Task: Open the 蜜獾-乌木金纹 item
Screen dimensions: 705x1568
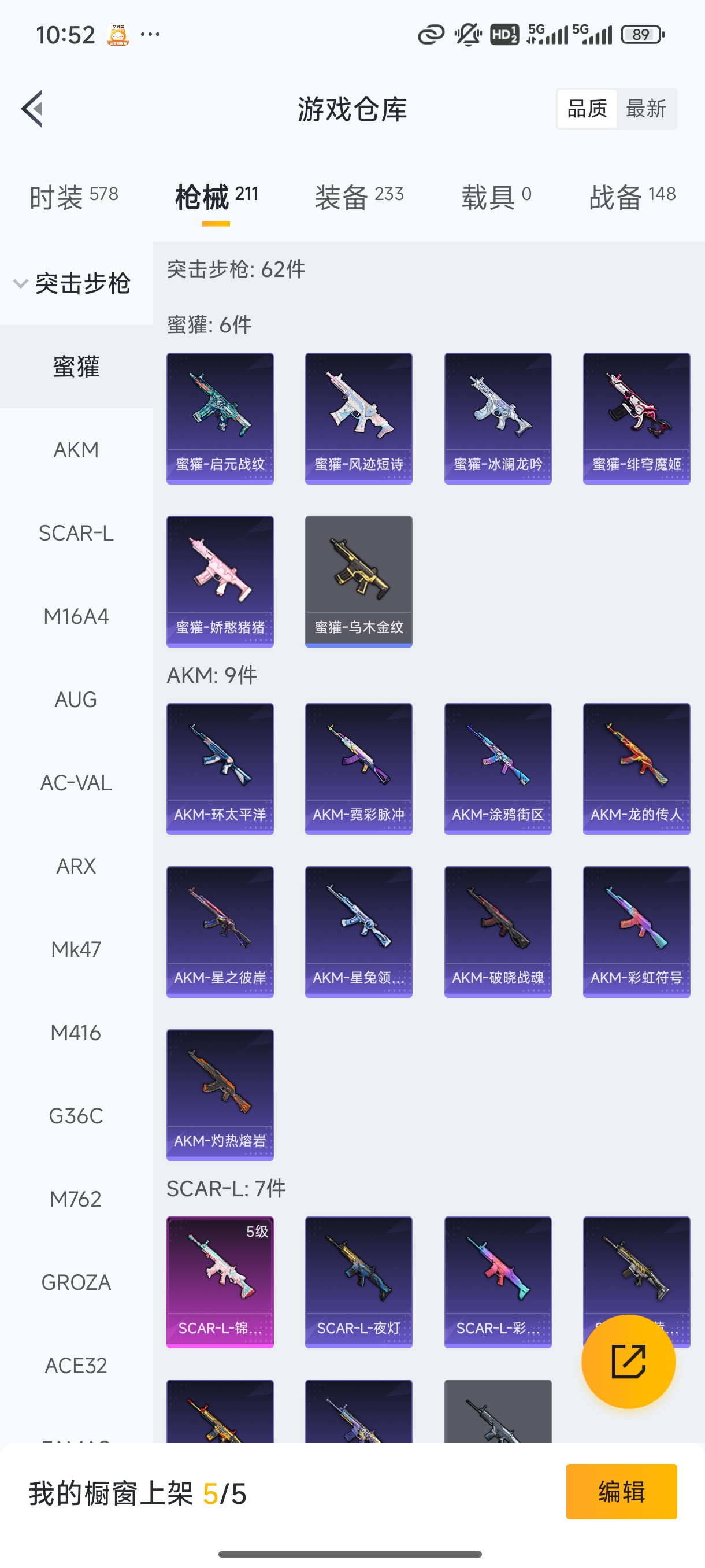Action: (358, 581)
